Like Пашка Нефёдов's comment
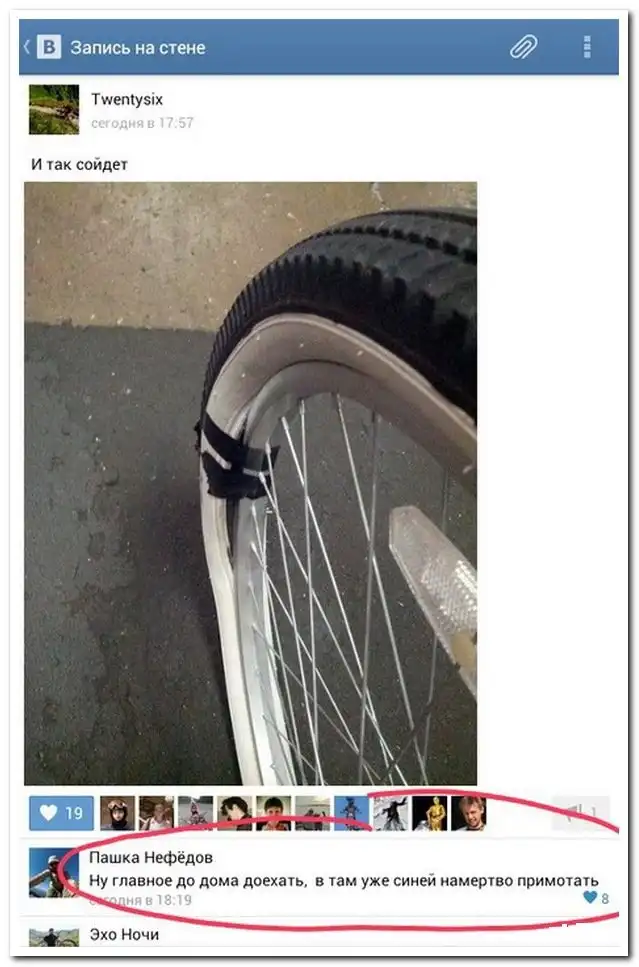 [596, 898]
